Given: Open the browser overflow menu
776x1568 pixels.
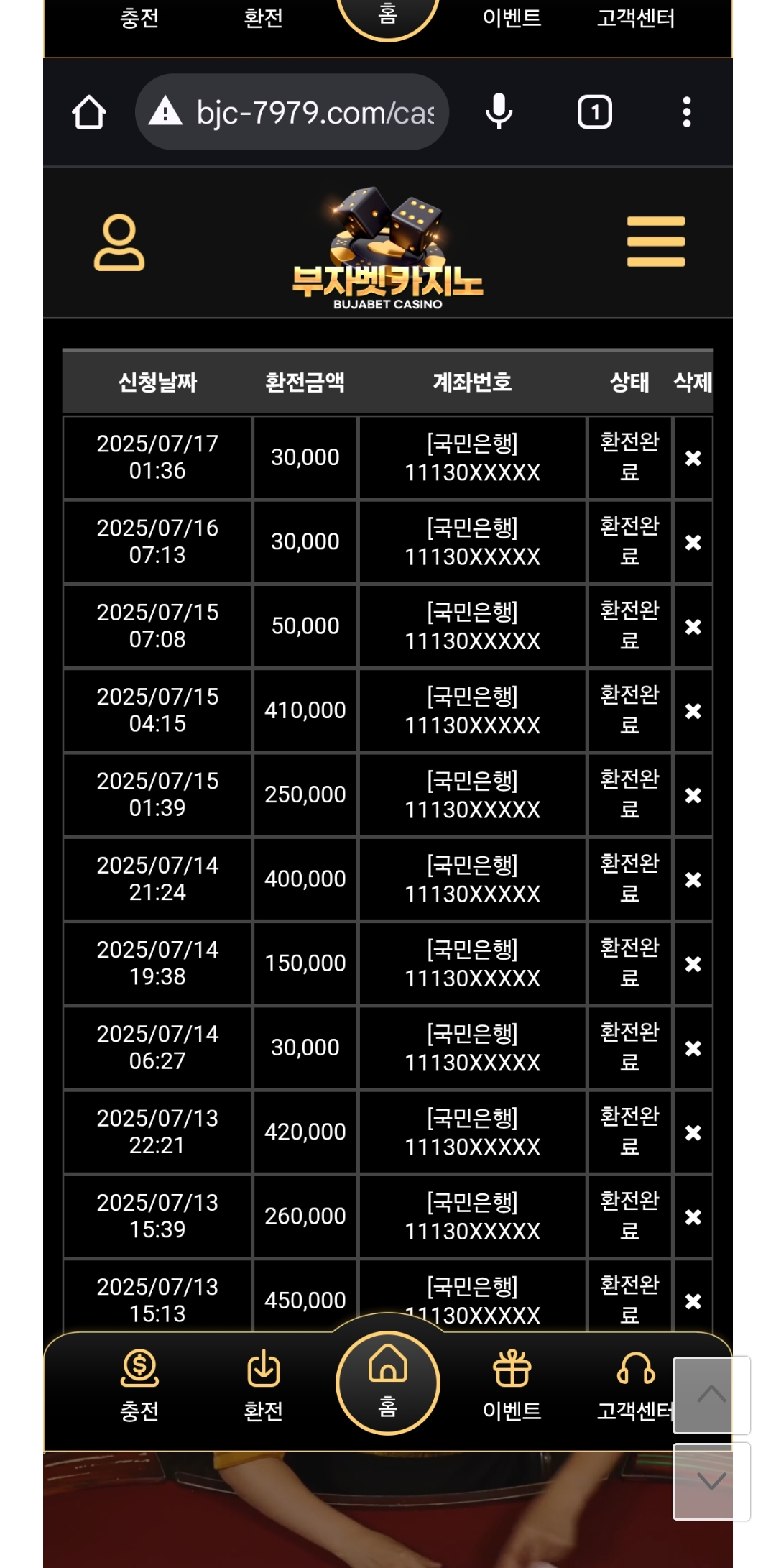Looking at the screenshot, I should [686, 113].
